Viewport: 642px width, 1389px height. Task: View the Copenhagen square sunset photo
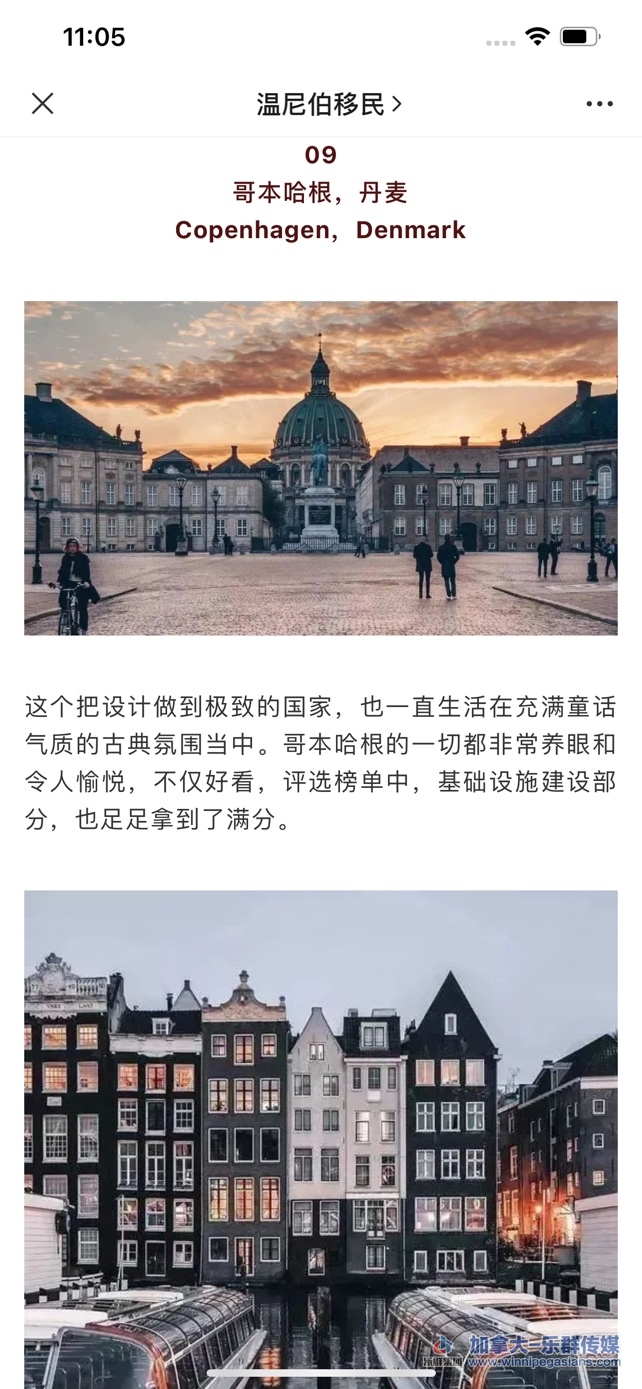[x=321, y=467]
